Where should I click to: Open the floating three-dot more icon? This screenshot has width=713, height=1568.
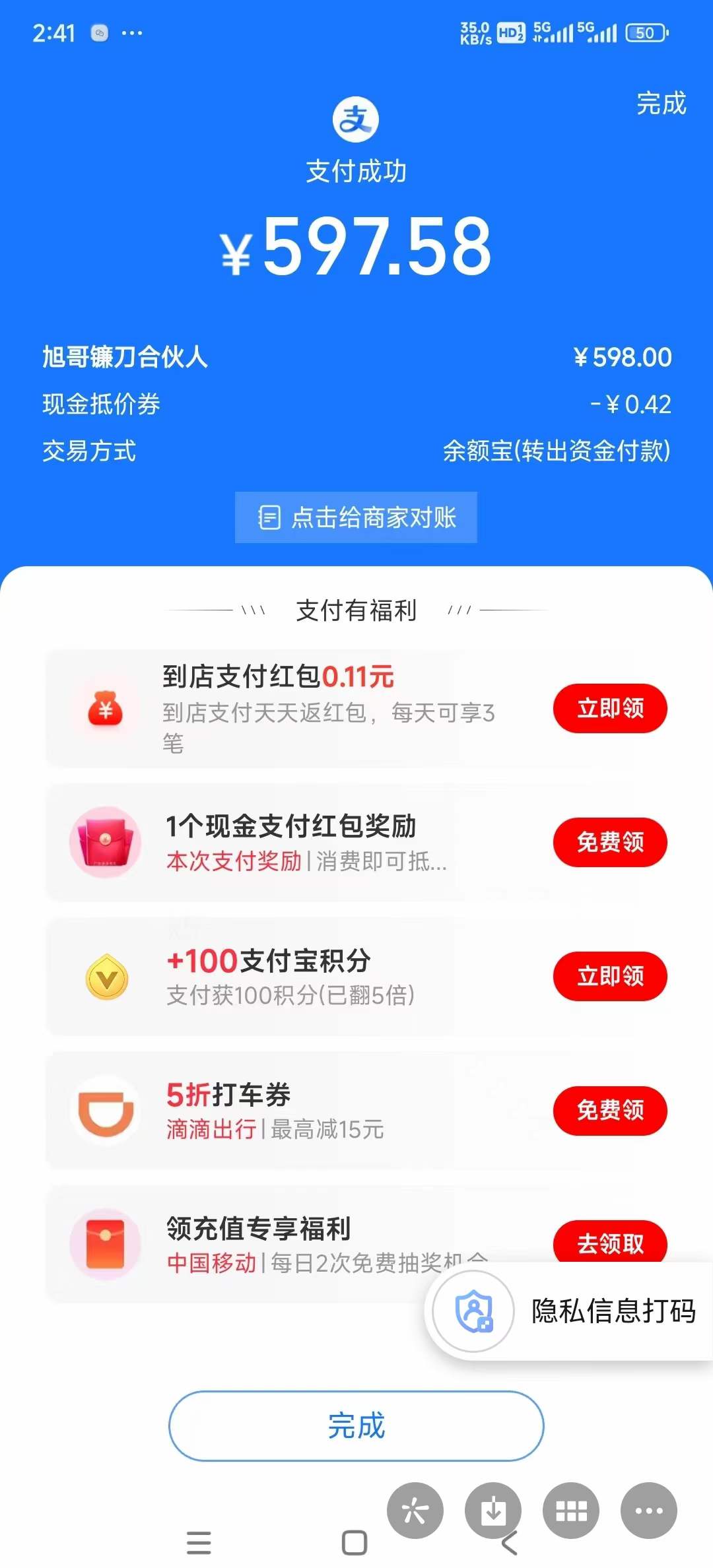tap(648, 1511)
